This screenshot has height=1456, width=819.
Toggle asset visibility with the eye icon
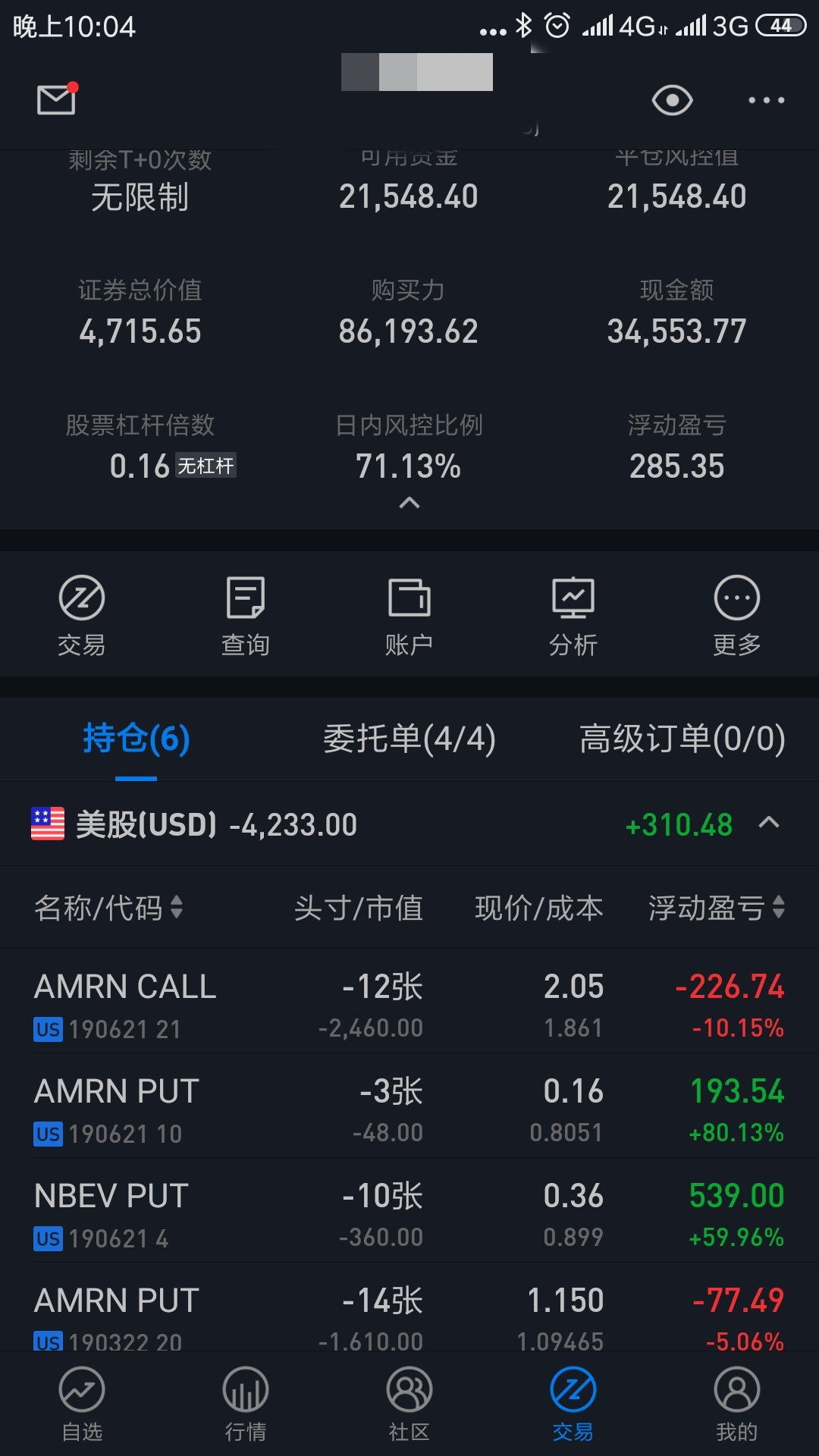point(672,100)
